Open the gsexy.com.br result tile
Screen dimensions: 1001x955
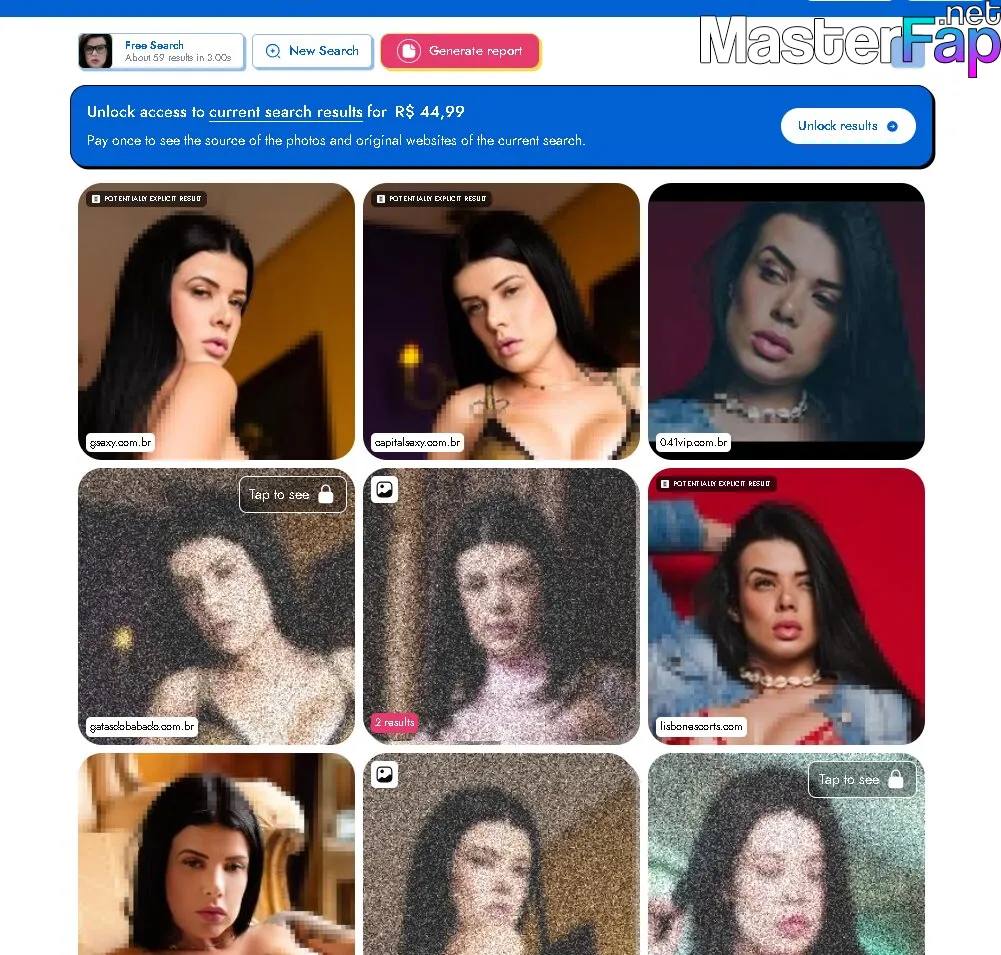pyautogui.click(x=216, y=320)
